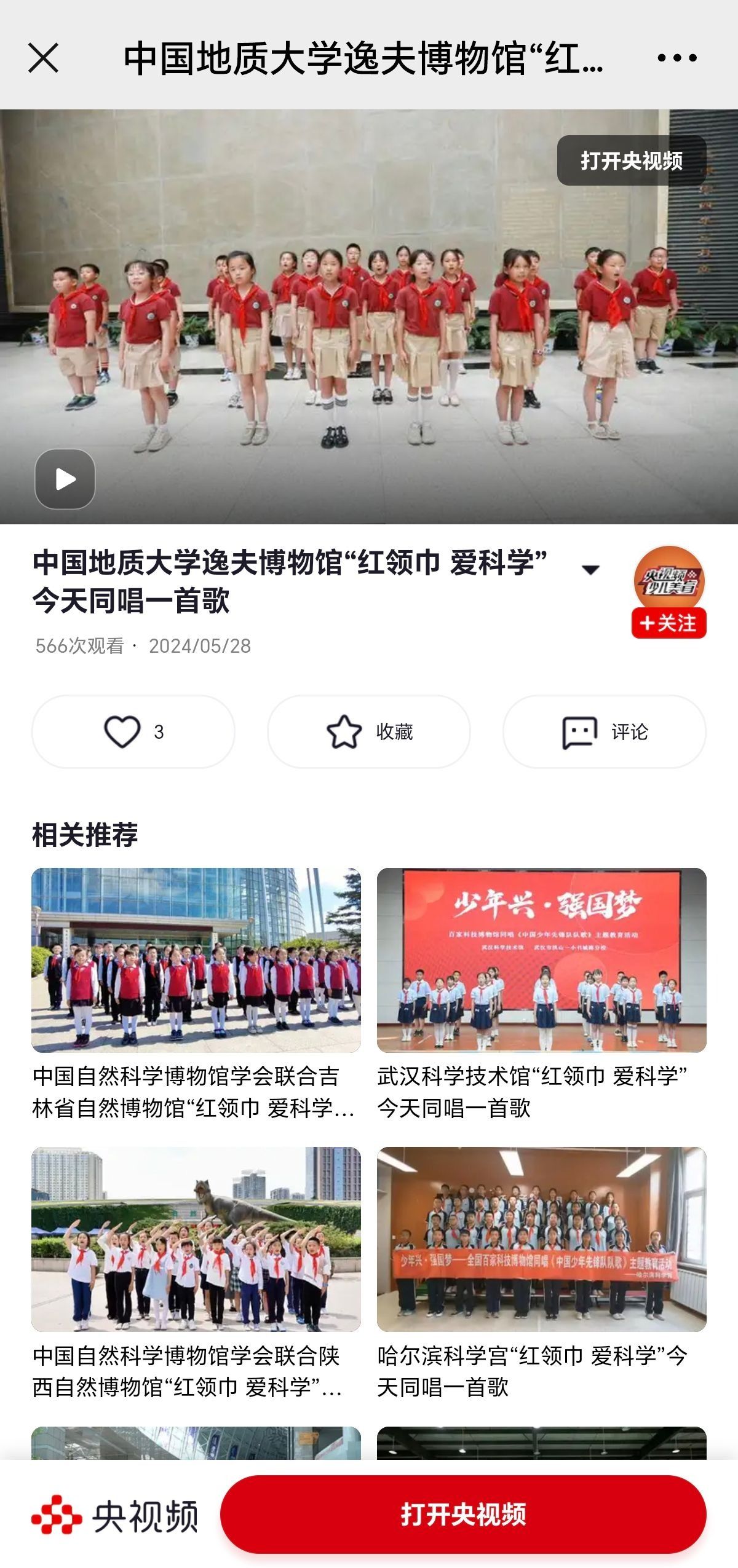
Task: Tap the red 打开央视频 button at the bottom
Action: coord(463,1514)
